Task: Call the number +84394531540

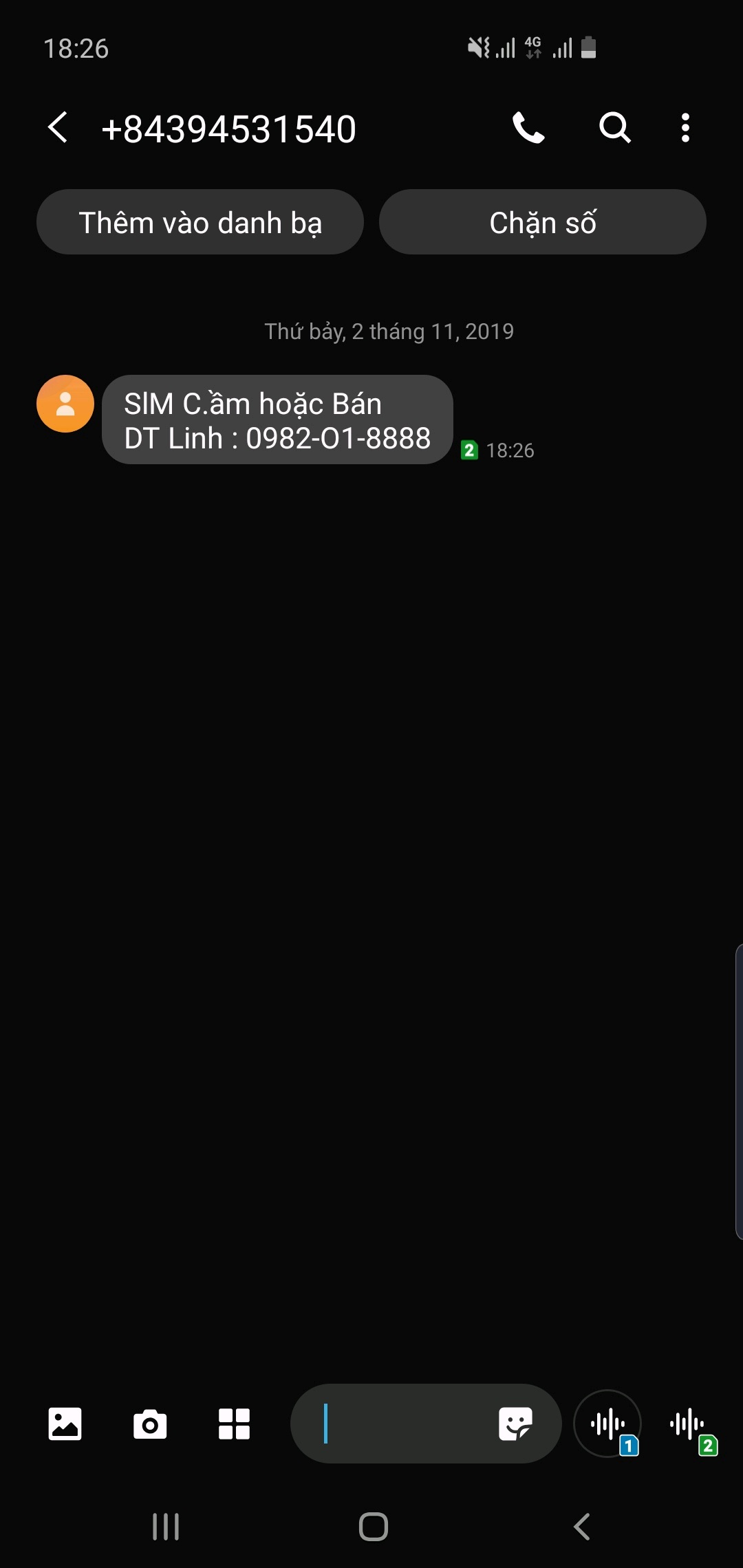Action: [528, 128]
